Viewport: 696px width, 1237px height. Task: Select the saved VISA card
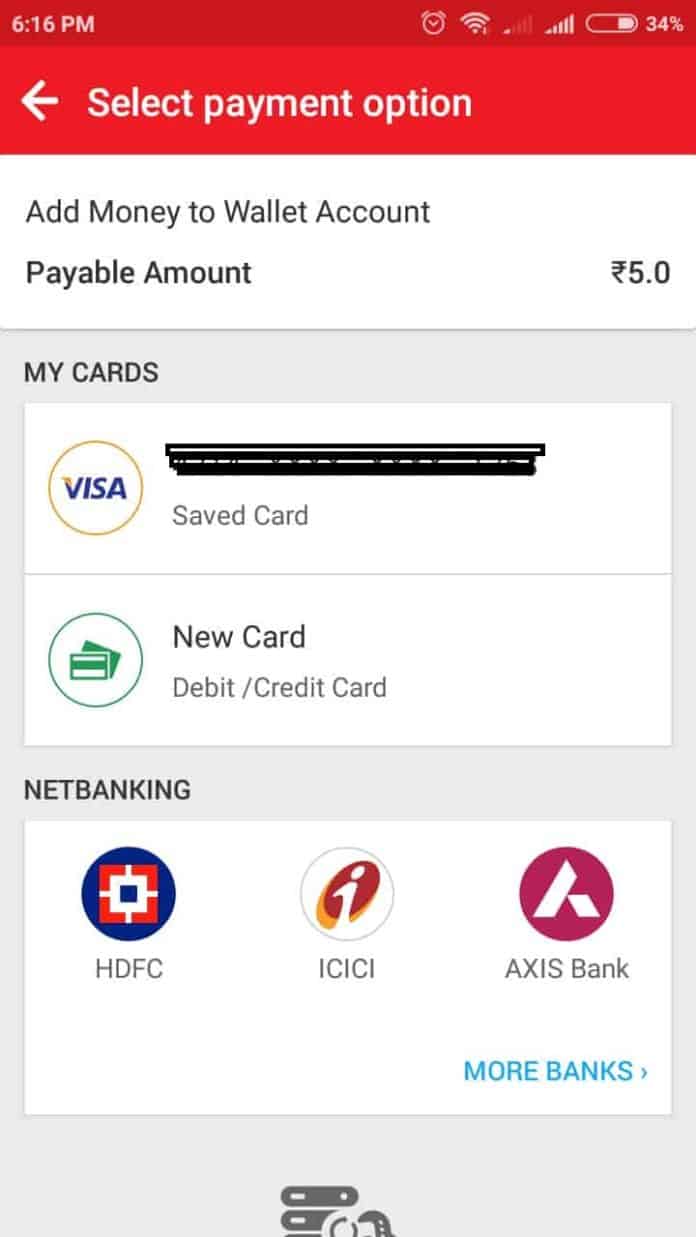coord(347,489)
